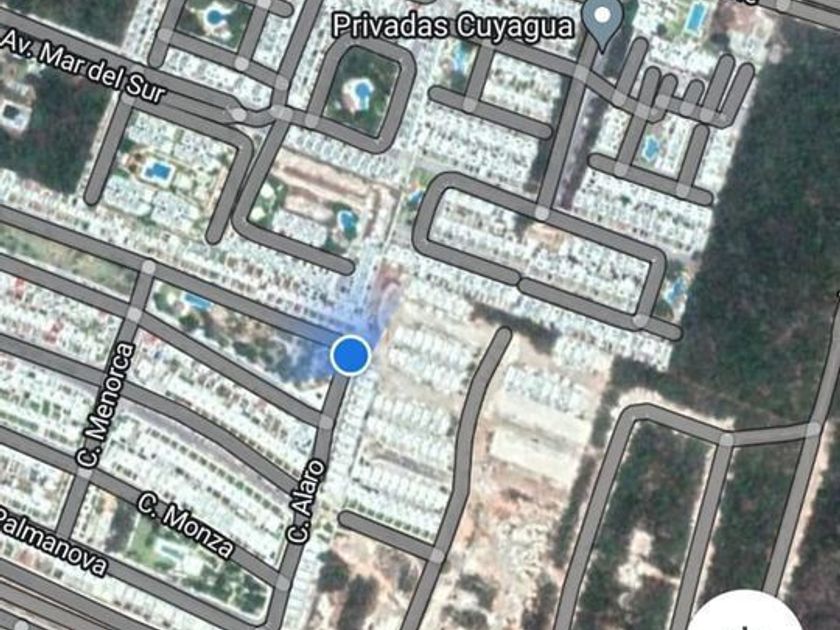Image resolution: width=840 pixels, height=630 pixels.
Task: Open the Privadas Cuyagua place pin
Action: click(601, 22)
